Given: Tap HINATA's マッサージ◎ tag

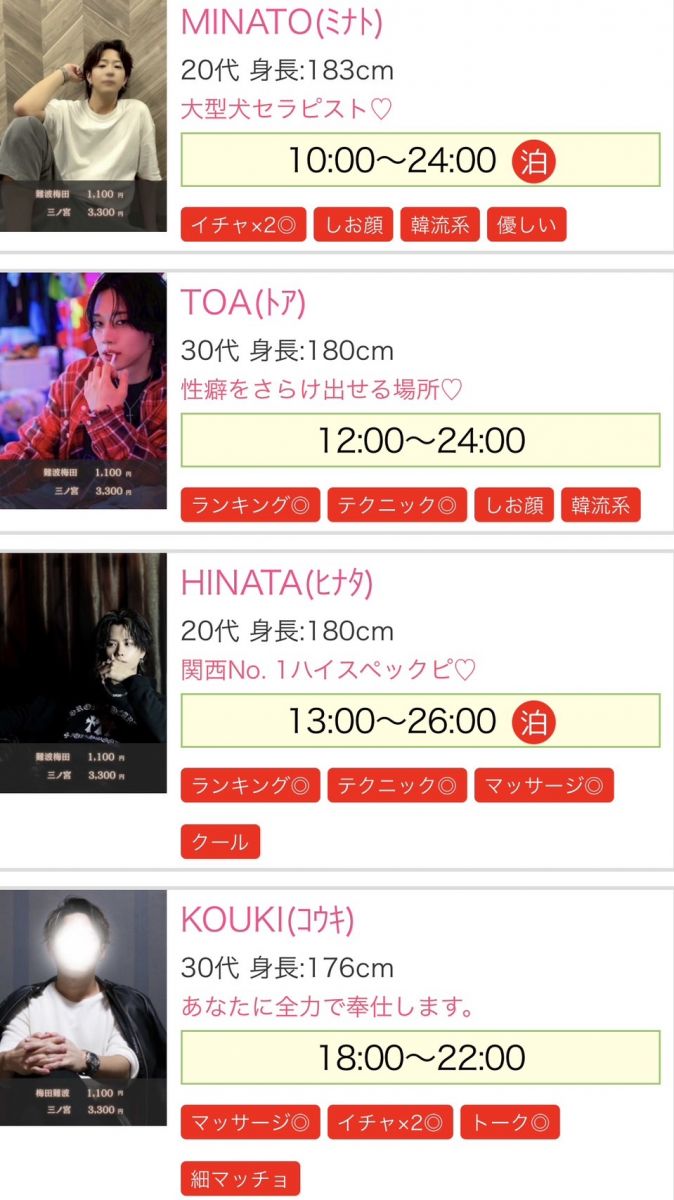Looking at the screenshot, I should point(544,786).
